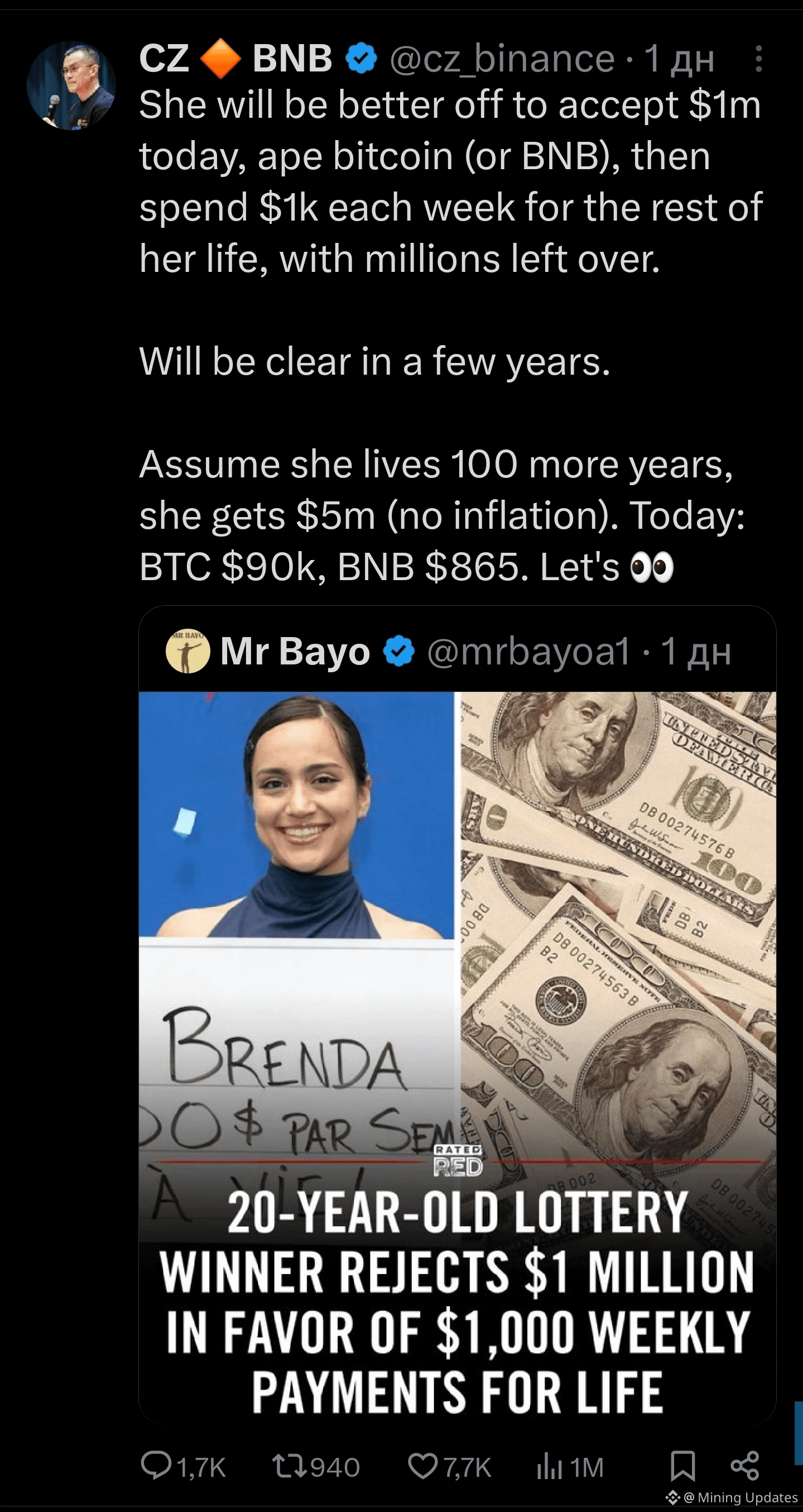This screenshot has height=1512, width=803.
Task: Open the @cz_binance handle
Action: point(502,59)
